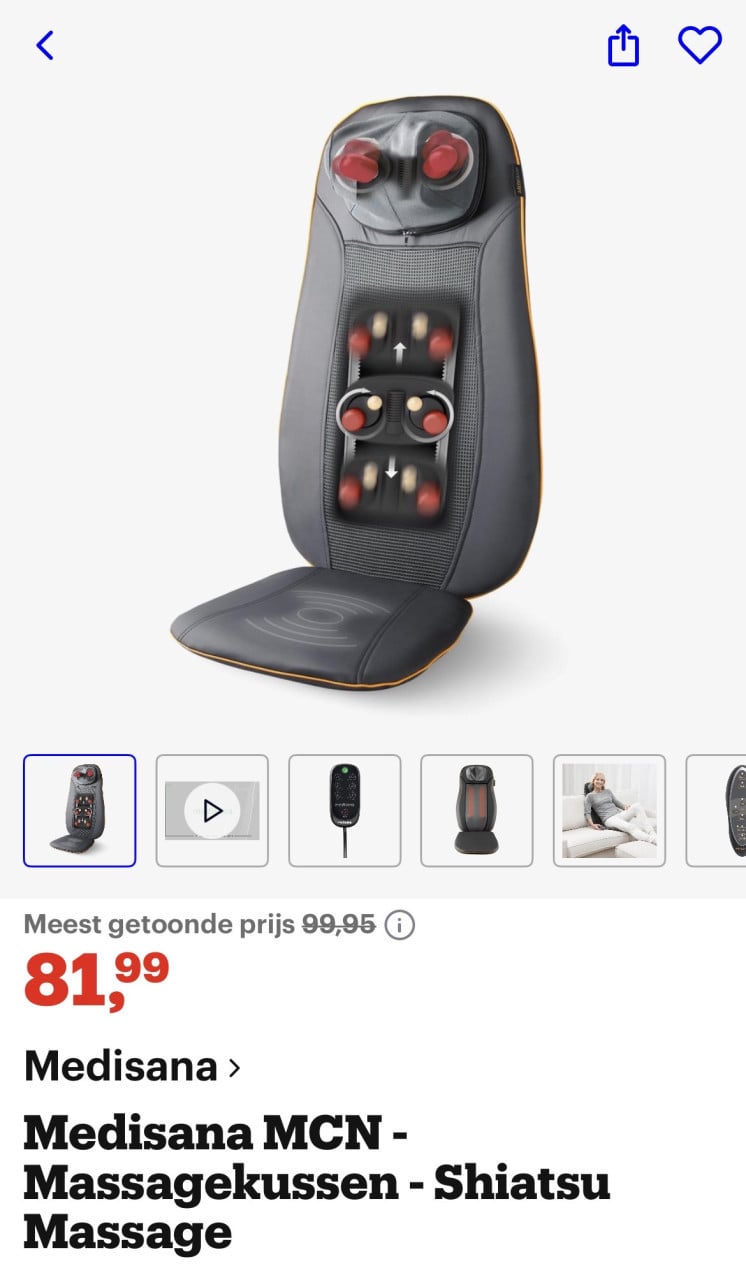Play the product video thumbnail
The height and width of the screenshot is (1280, 746).
[212, 810]
